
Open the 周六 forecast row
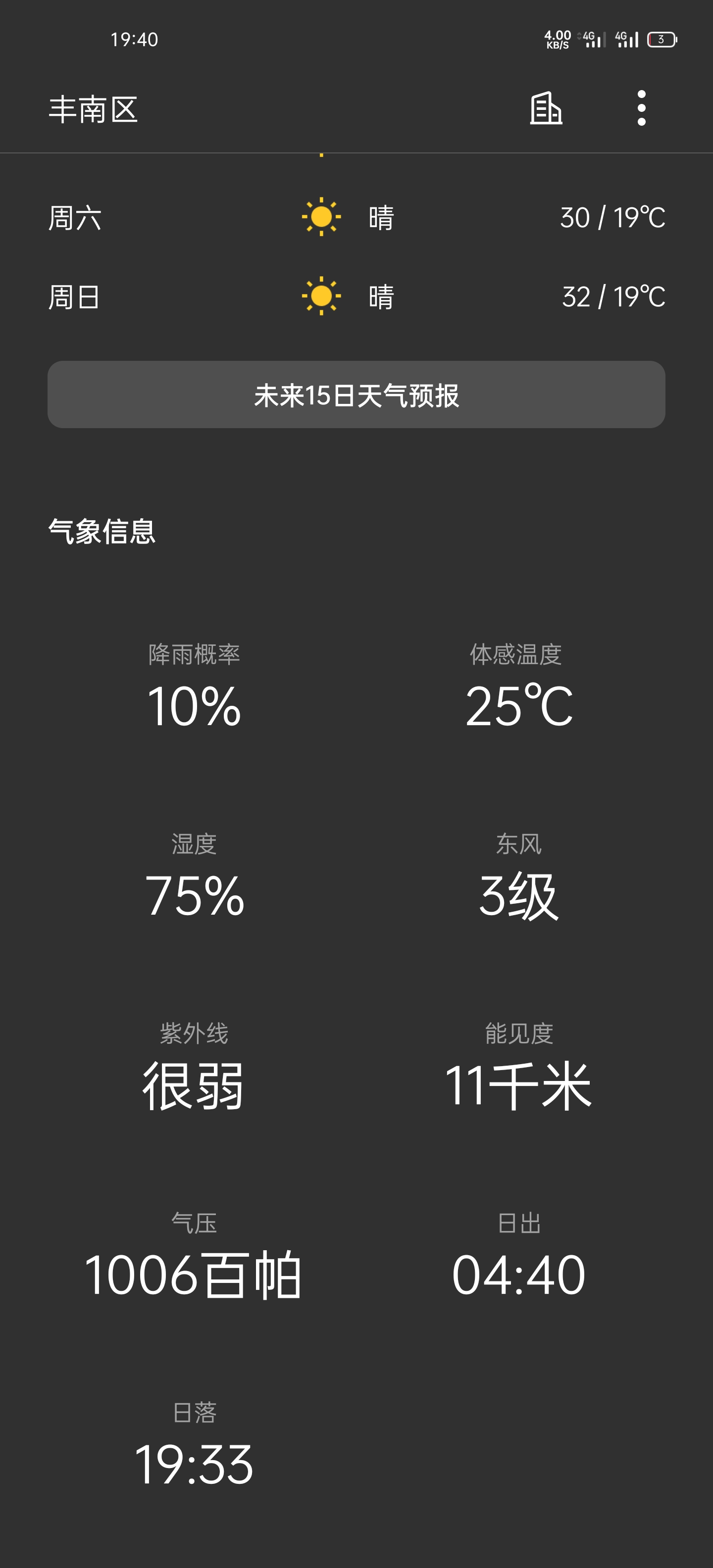click(356, 217)
